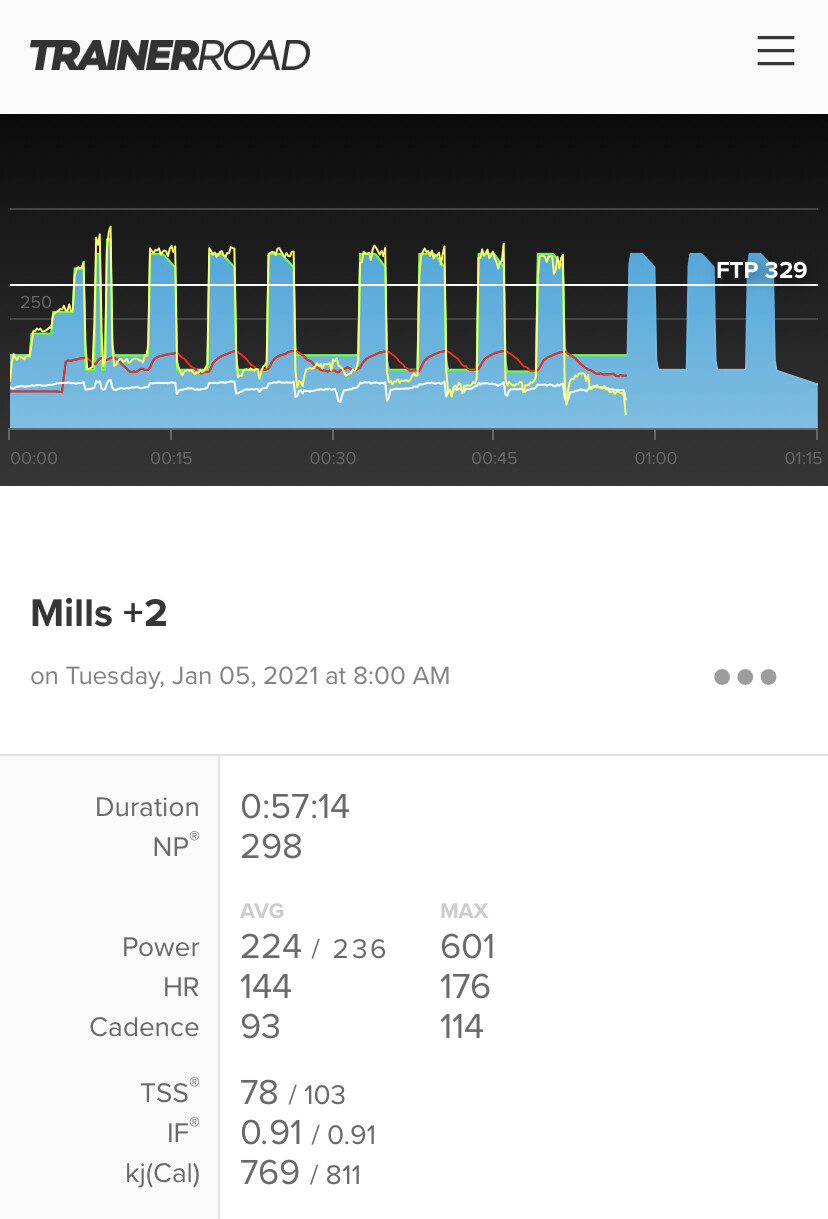Go to the TrainerRoad home page

[170, 55]
